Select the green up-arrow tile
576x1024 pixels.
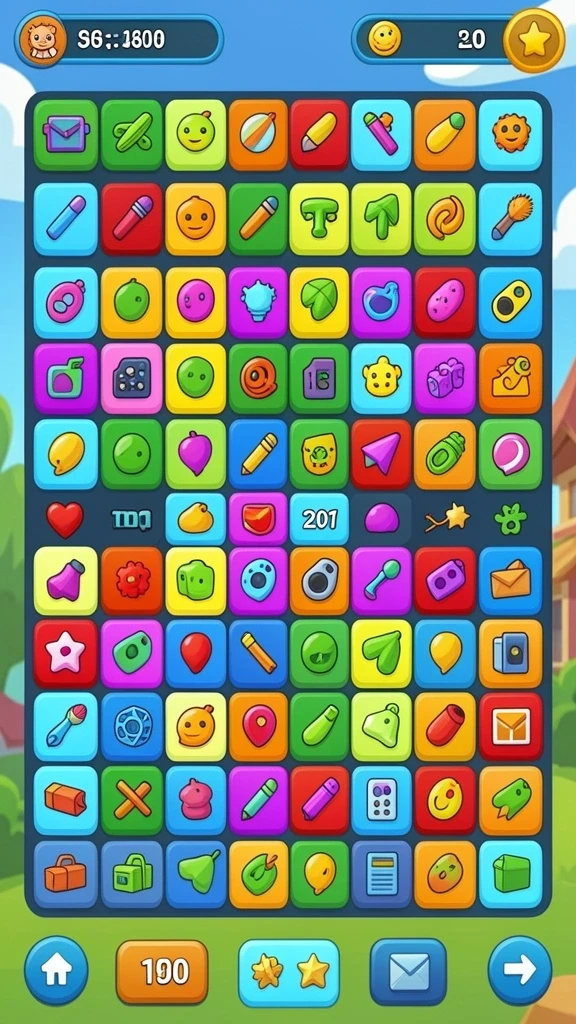381,219
